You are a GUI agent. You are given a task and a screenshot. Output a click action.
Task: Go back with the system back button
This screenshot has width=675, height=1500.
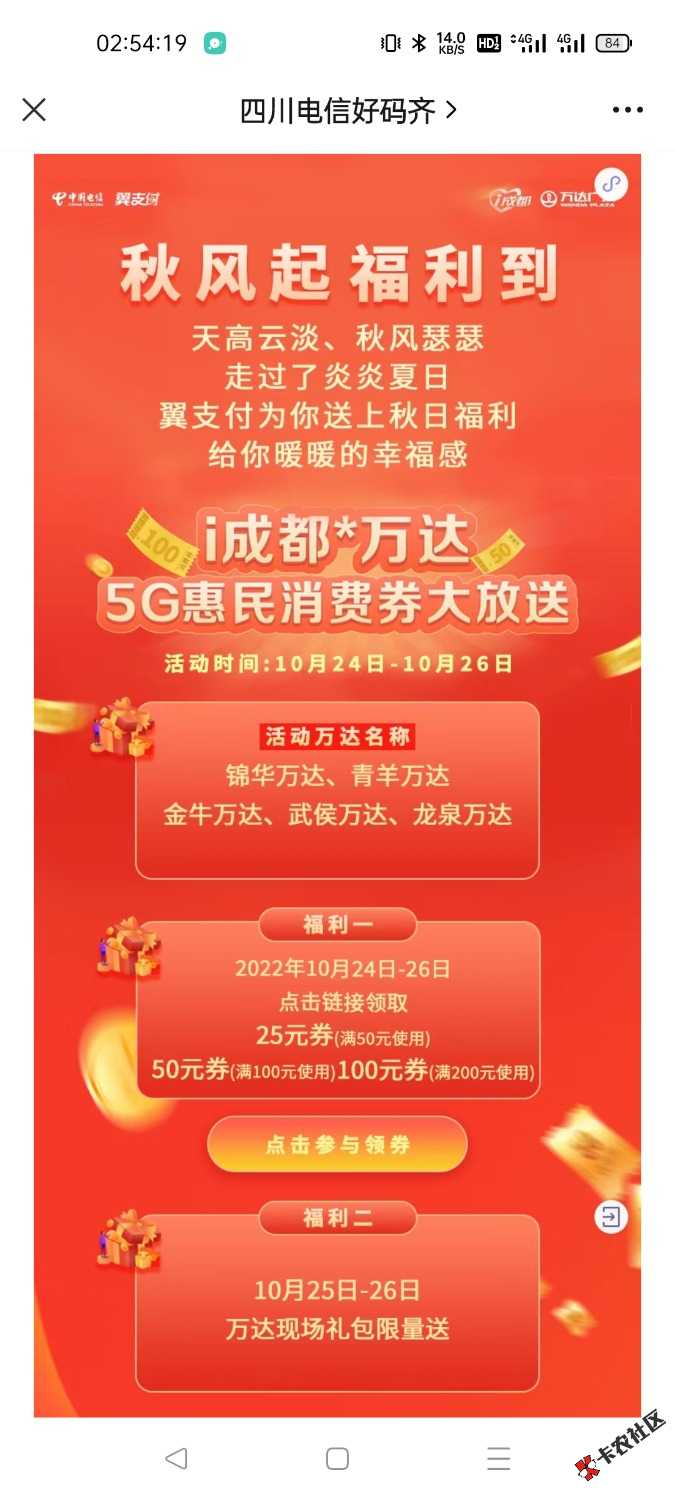click(x=176, y=1458)
